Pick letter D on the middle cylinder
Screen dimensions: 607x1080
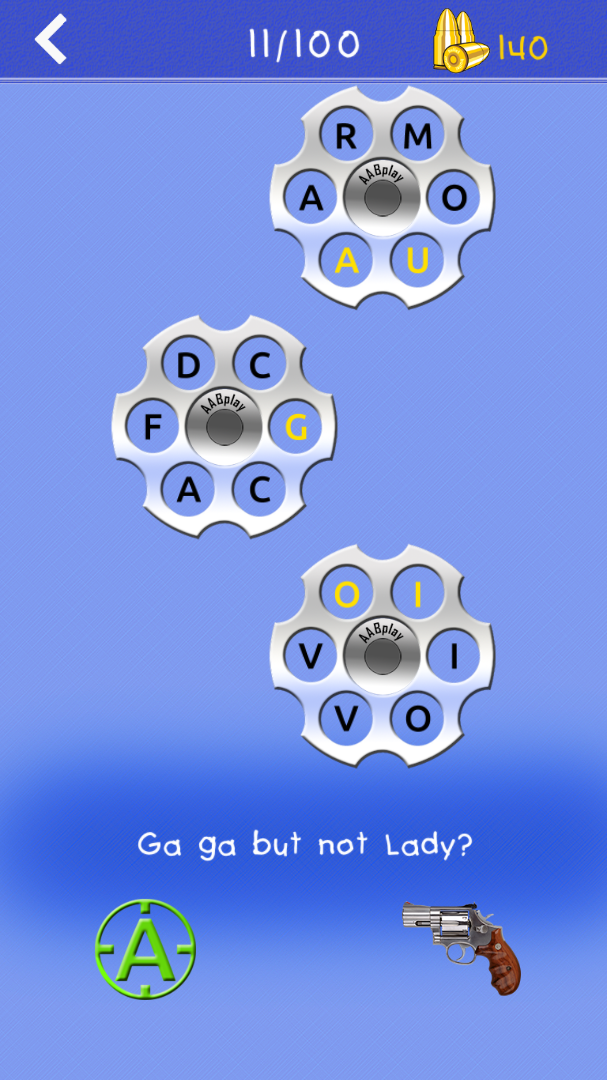pos(188,366)
